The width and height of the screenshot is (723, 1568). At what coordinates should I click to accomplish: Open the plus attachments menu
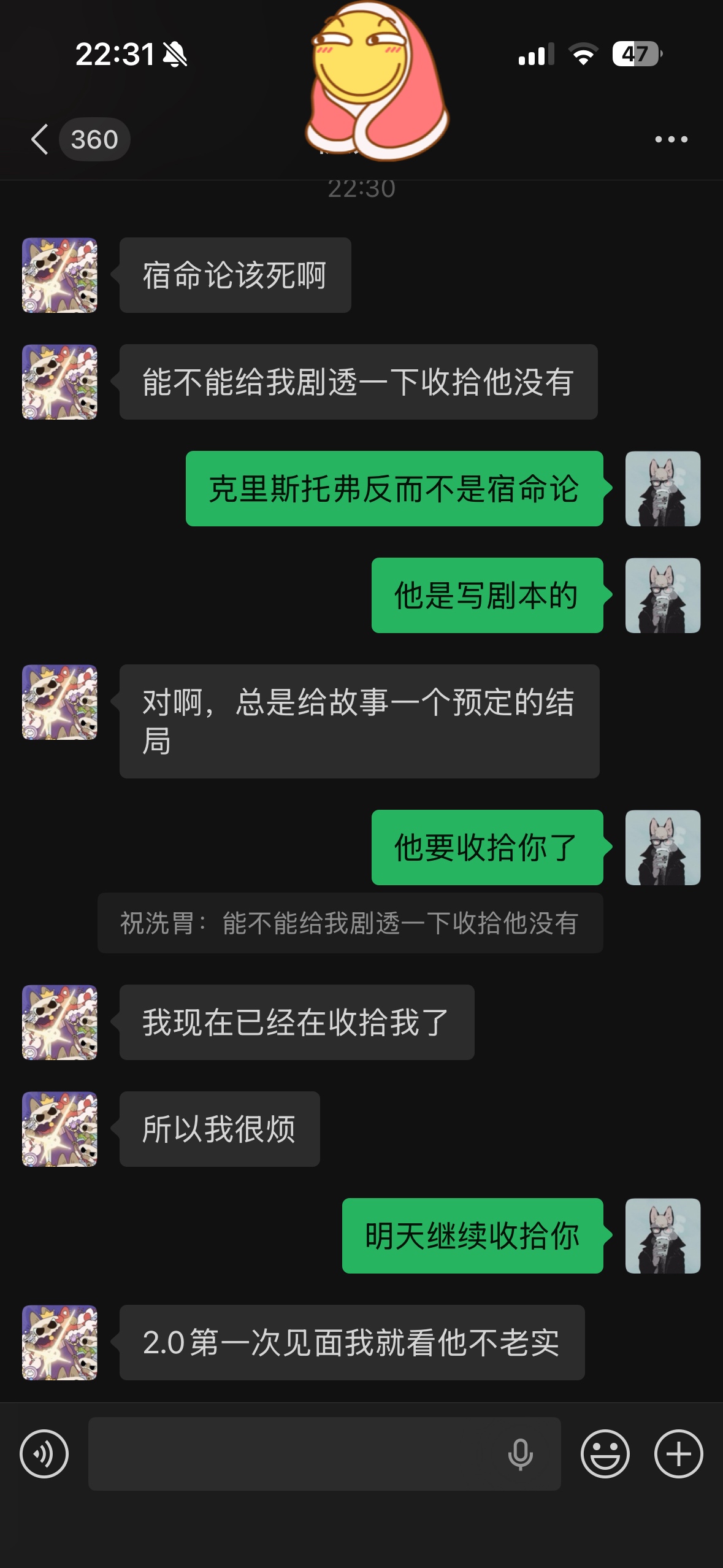click(678, 1453)
